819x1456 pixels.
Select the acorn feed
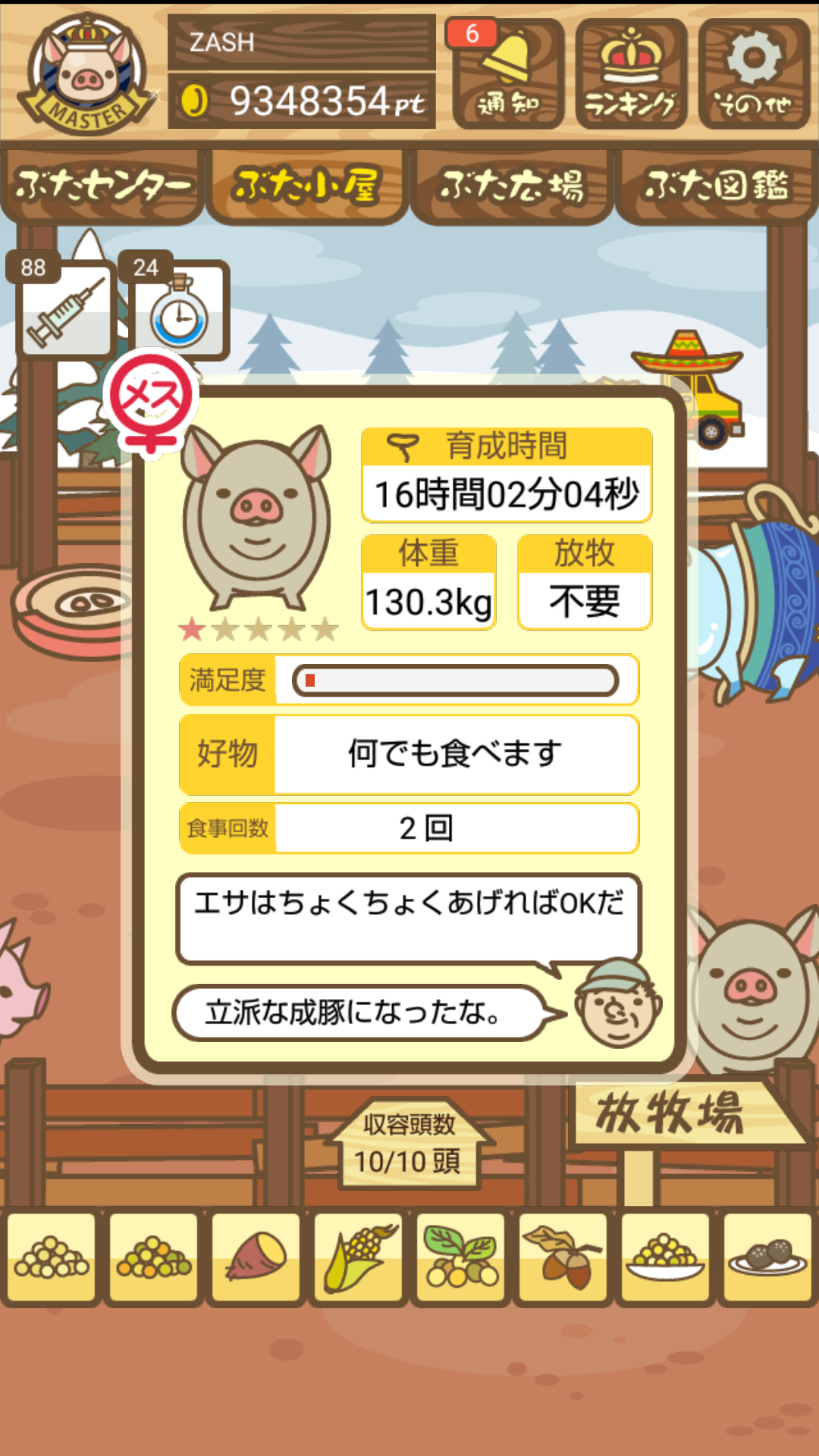point(563,1259)
